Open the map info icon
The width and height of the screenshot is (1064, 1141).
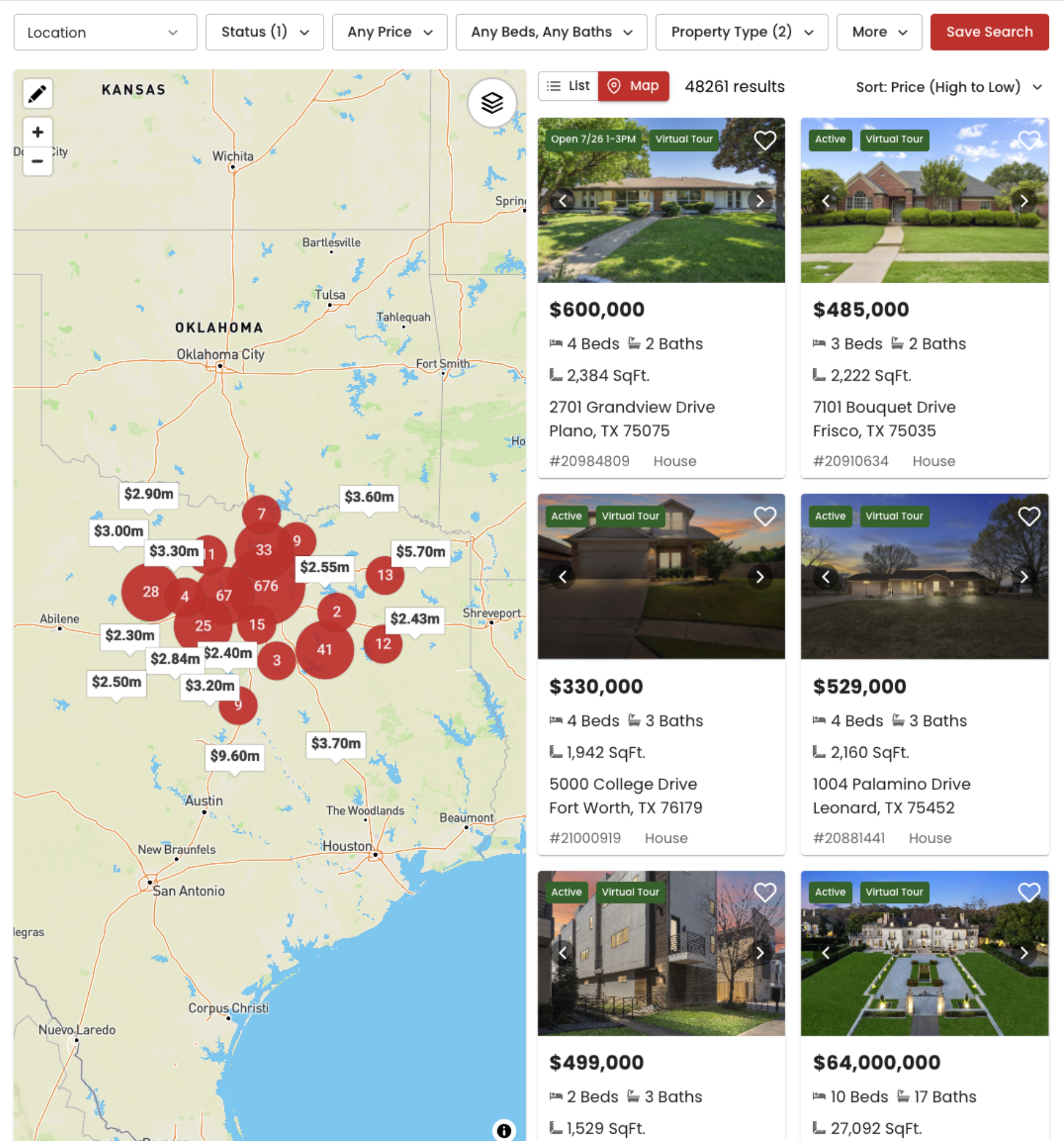click(503, 1130)
